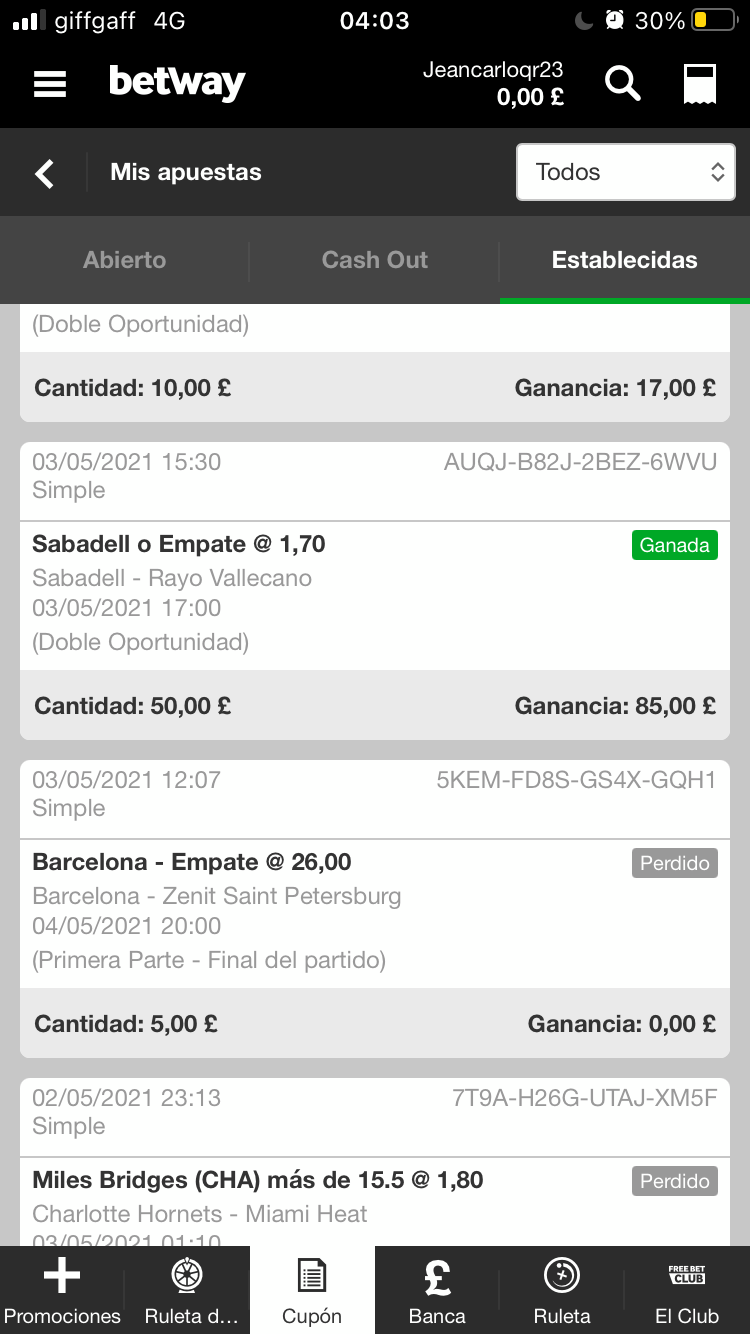Go back from Mis apuestas
Viewport: 750px width, 1334px height.
(44, 173)
